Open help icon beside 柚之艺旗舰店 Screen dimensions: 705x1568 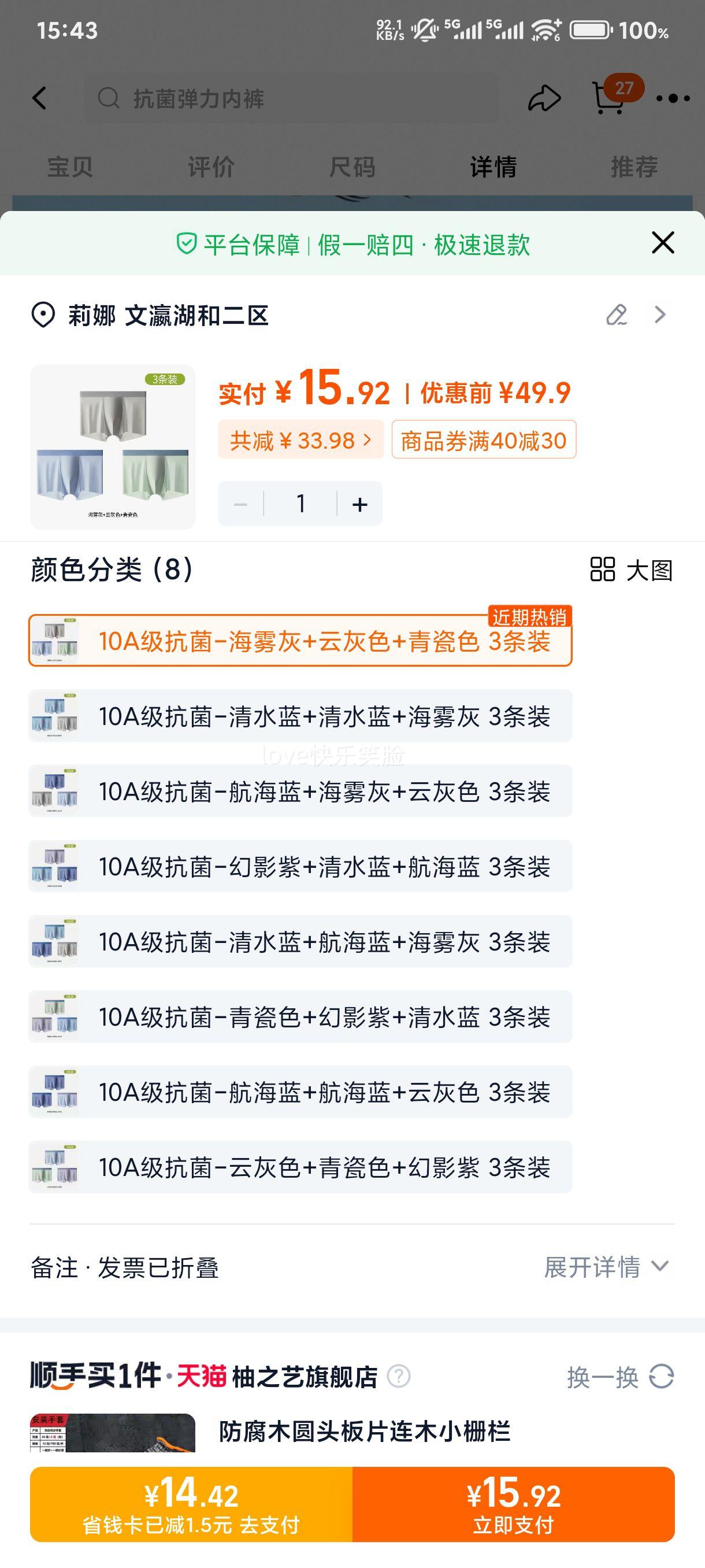399,1376
